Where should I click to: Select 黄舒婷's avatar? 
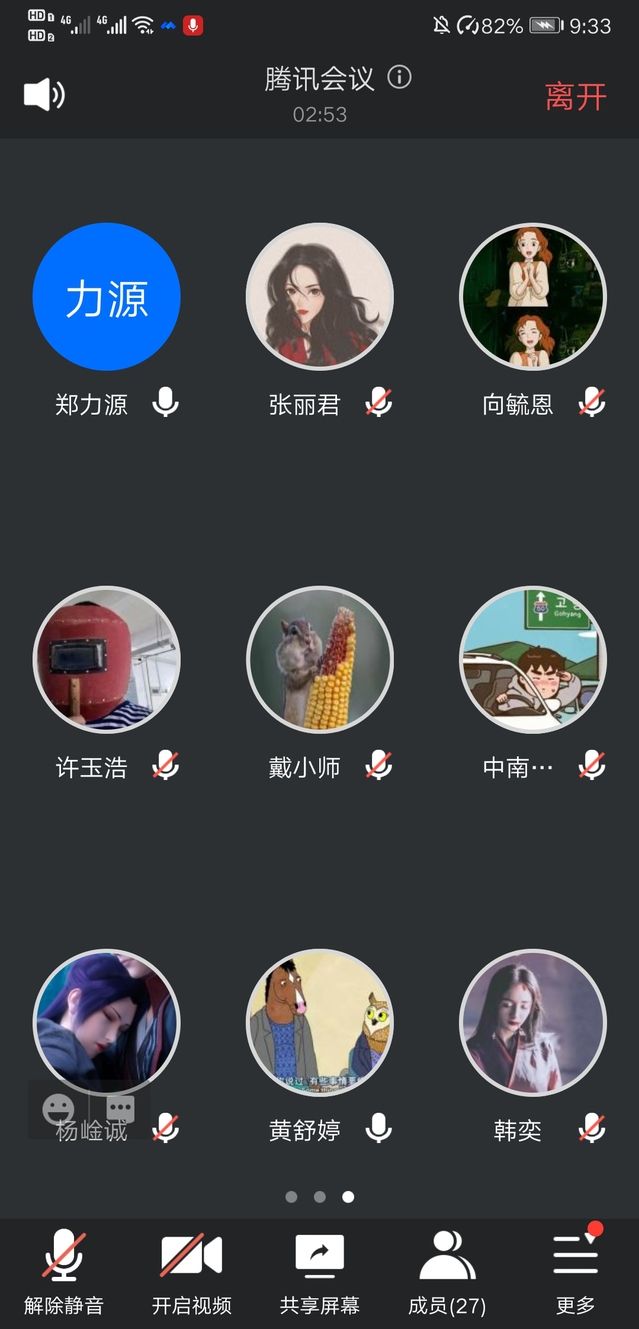320,1023
